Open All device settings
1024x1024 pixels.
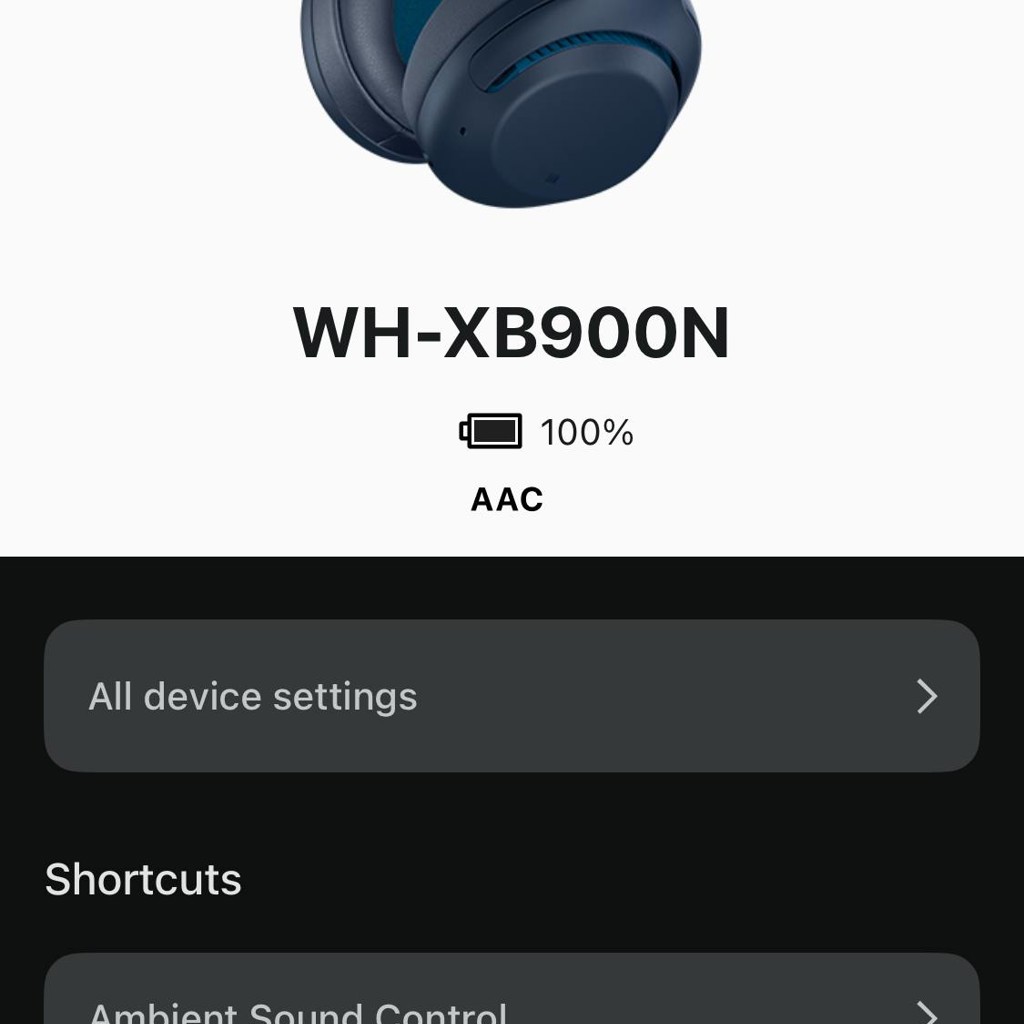click(x=511, y=696)
